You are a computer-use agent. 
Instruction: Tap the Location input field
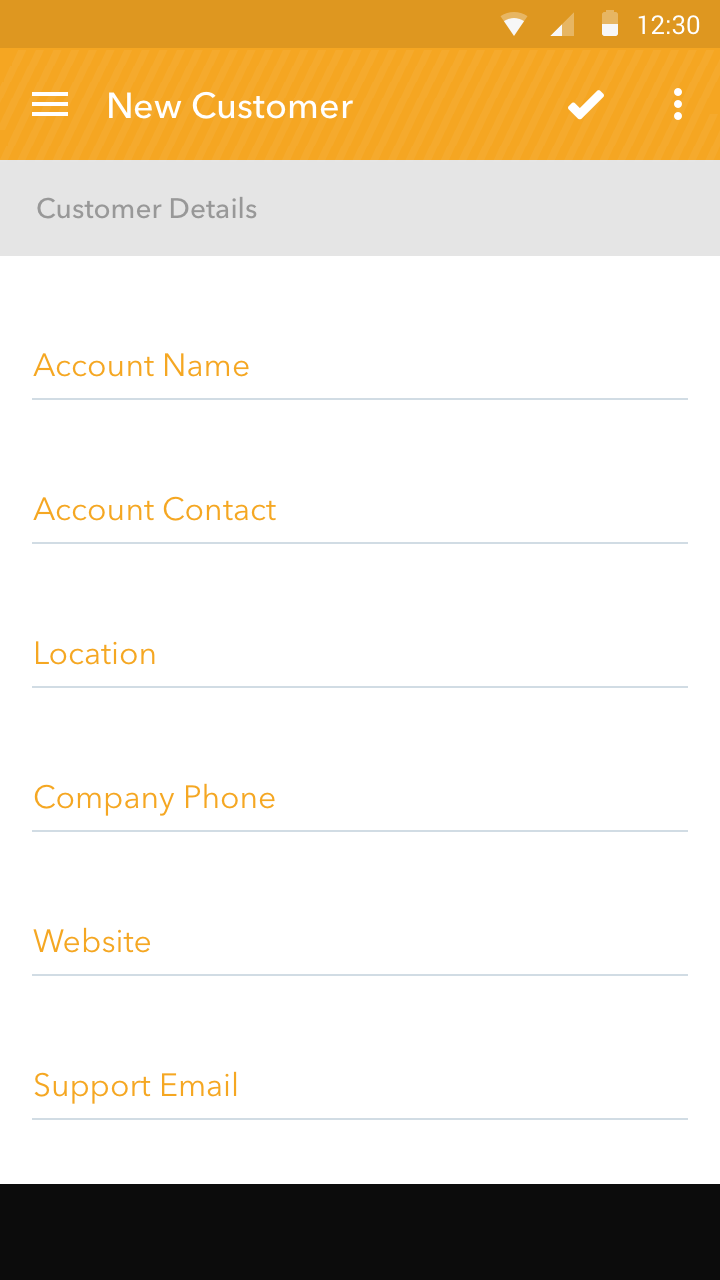click(x=360, y=654)
